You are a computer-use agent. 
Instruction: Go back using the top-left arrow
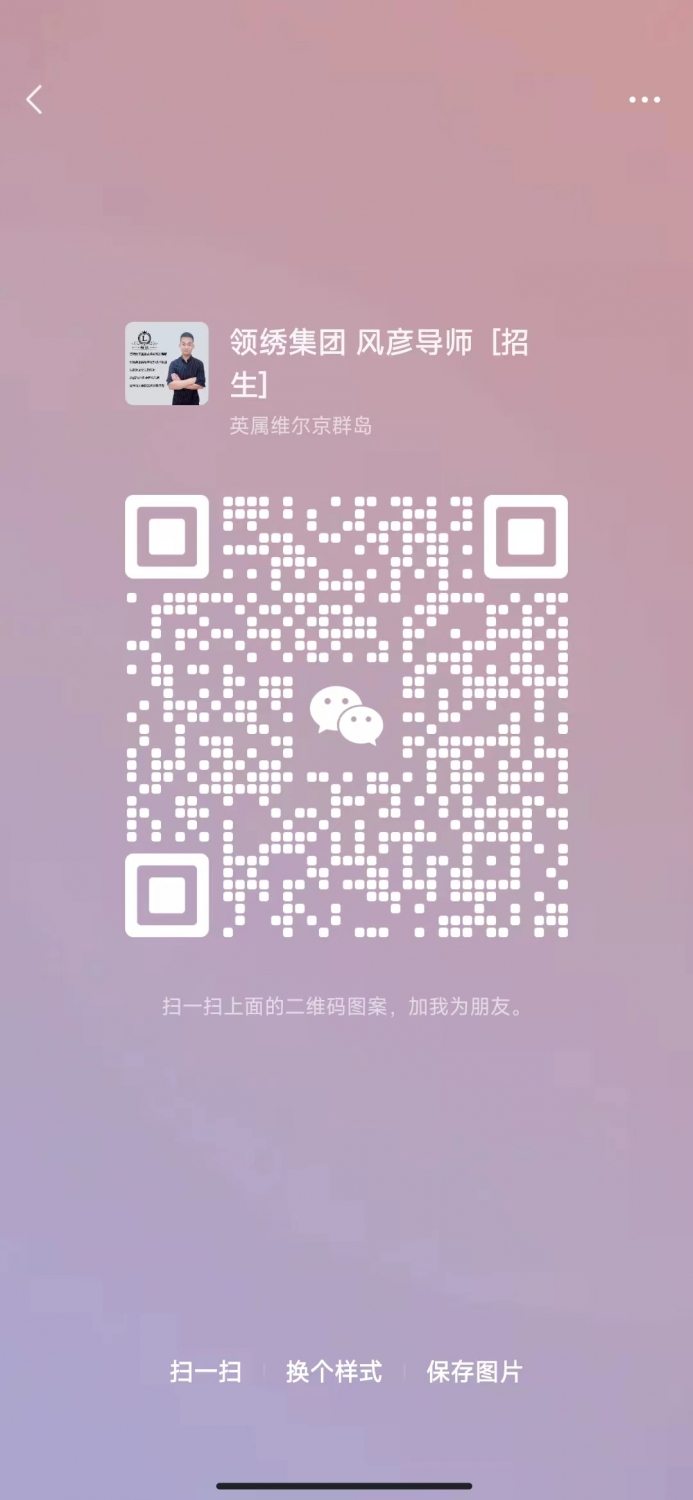[34, 100]
